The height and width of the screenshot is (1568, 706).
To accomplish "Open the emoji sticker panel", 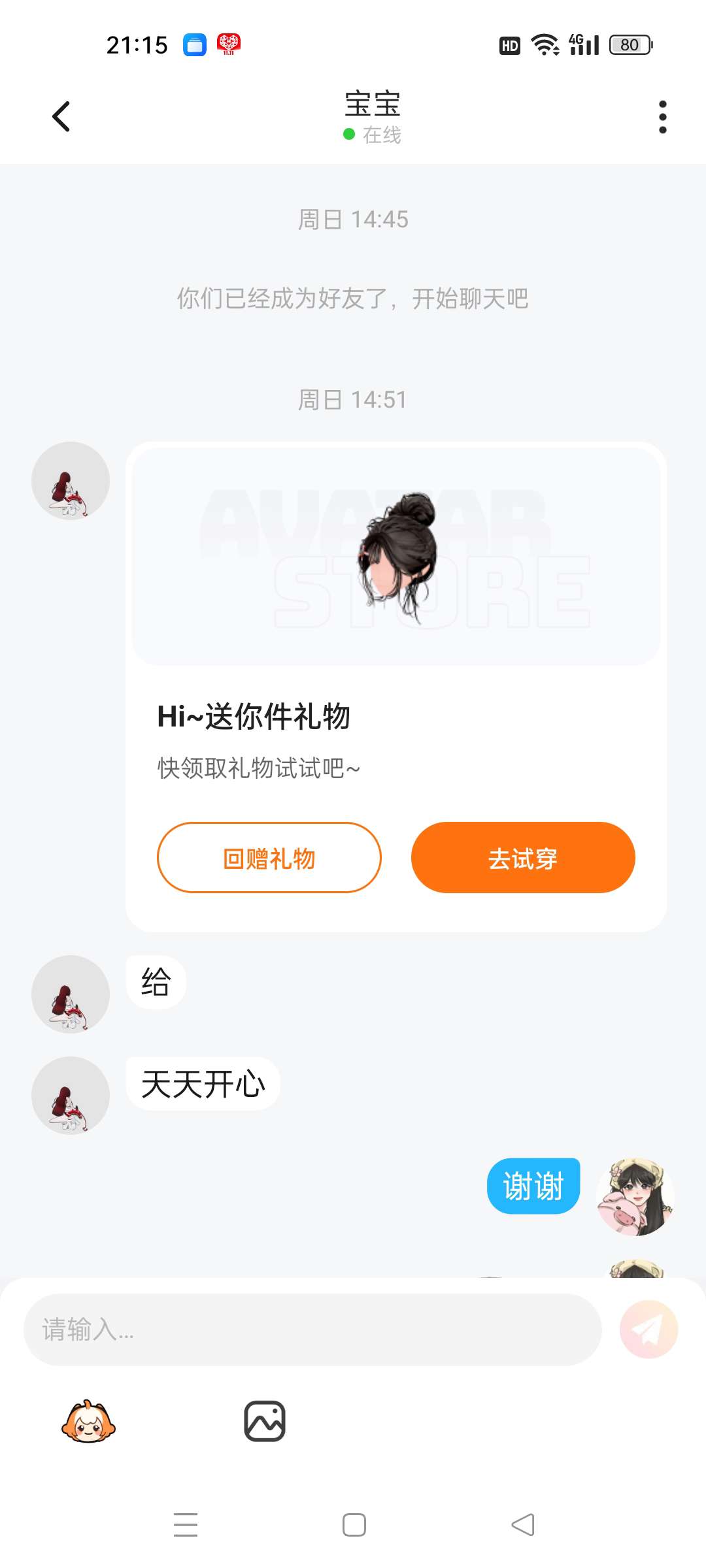I will [88, 1421].
